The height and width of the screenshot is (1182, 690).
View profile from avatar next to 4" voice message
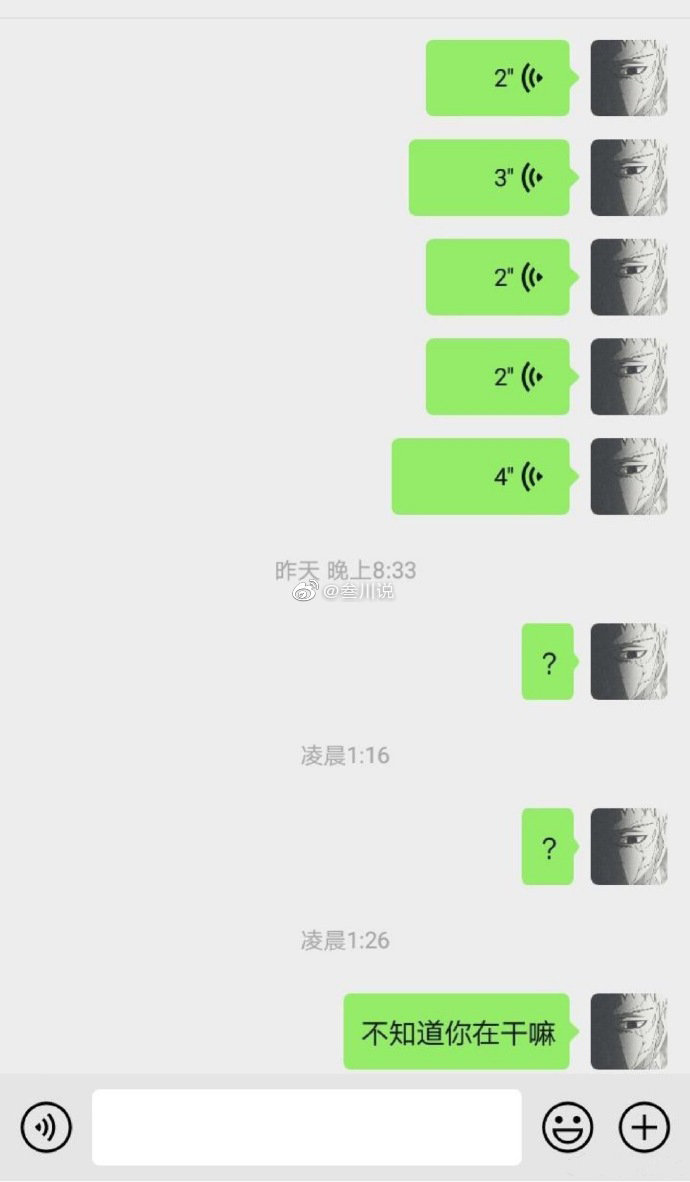628,476
